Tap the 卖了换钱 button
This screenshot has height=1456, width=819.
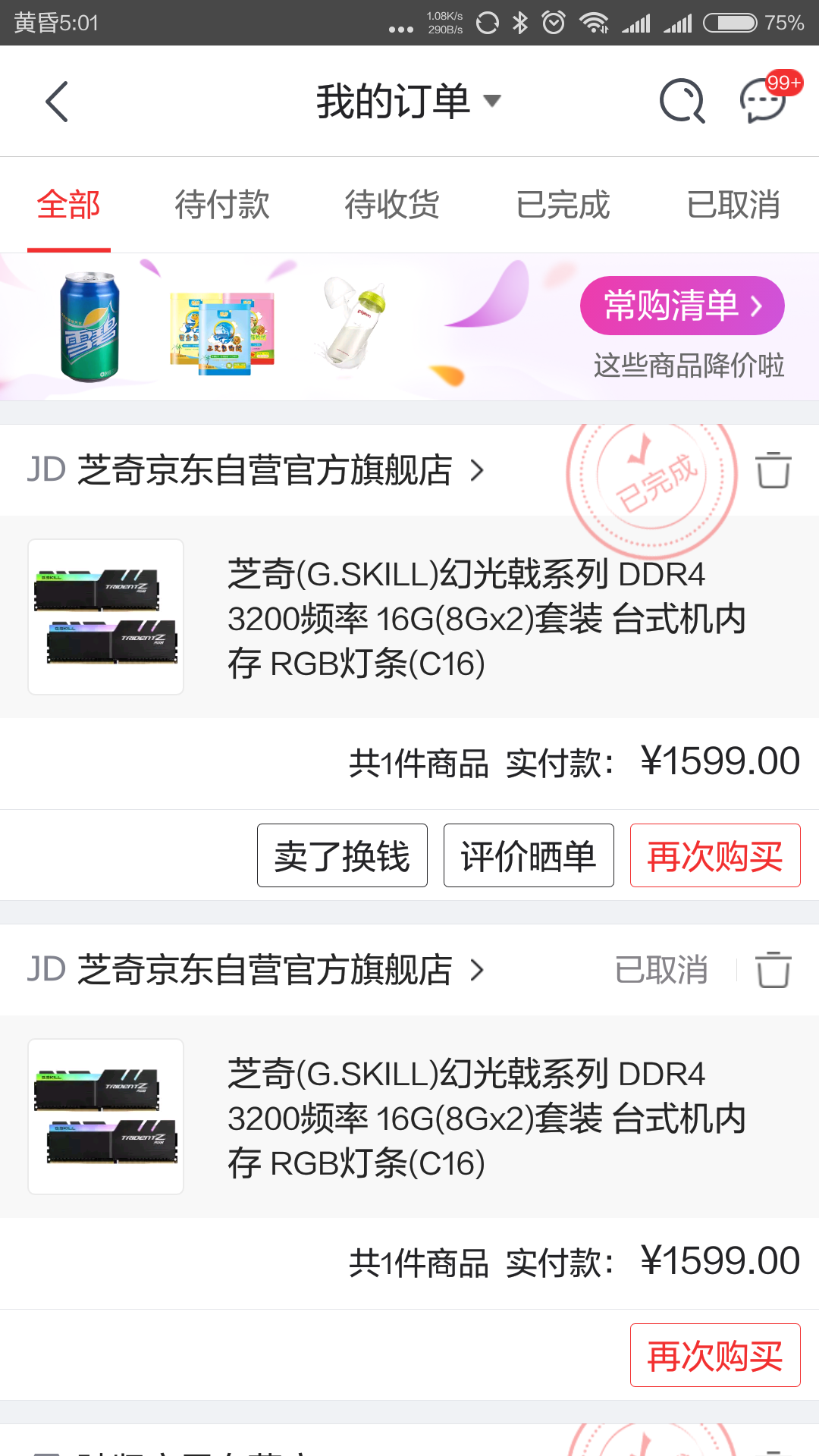(x=342, y=855)
